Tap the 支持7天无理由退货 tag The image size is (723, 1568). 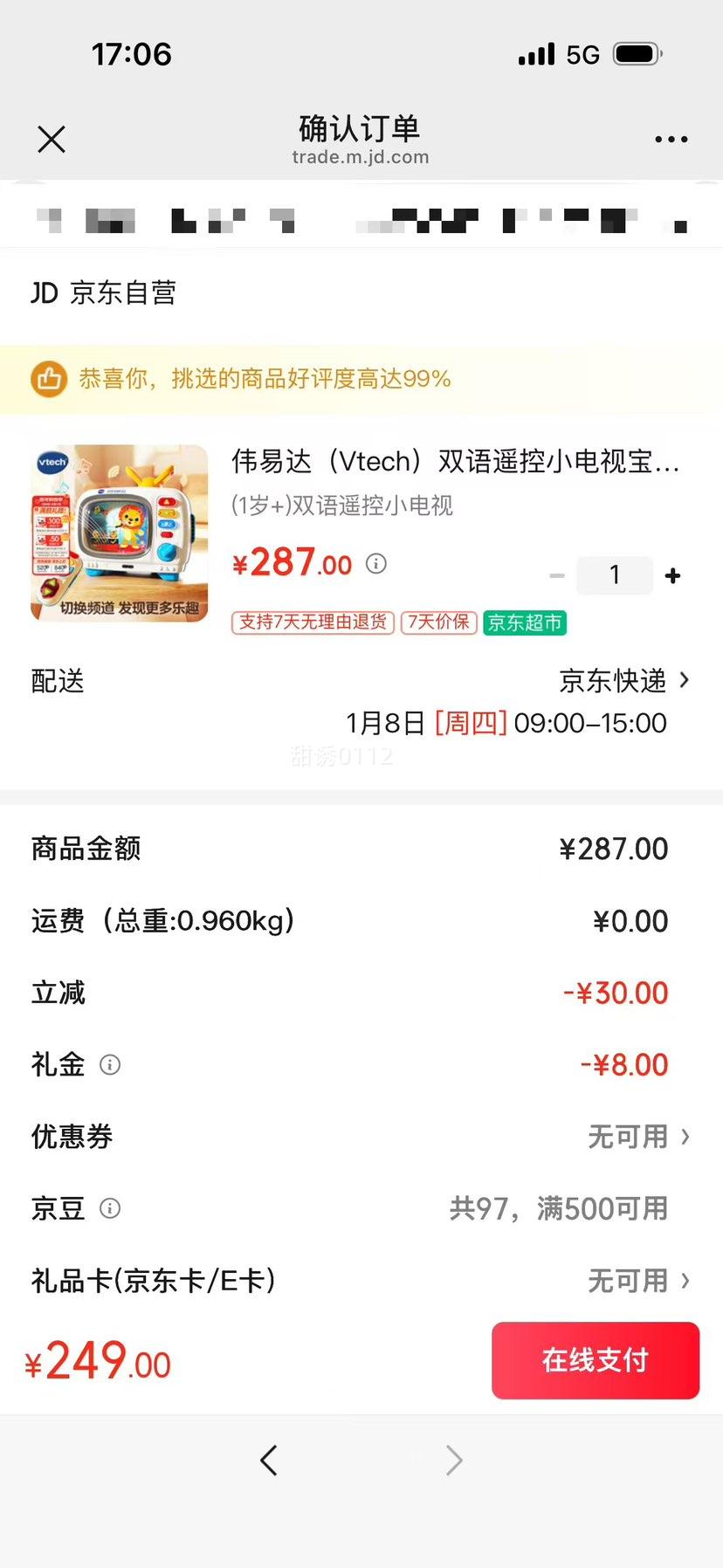click(x=312, y=622)
